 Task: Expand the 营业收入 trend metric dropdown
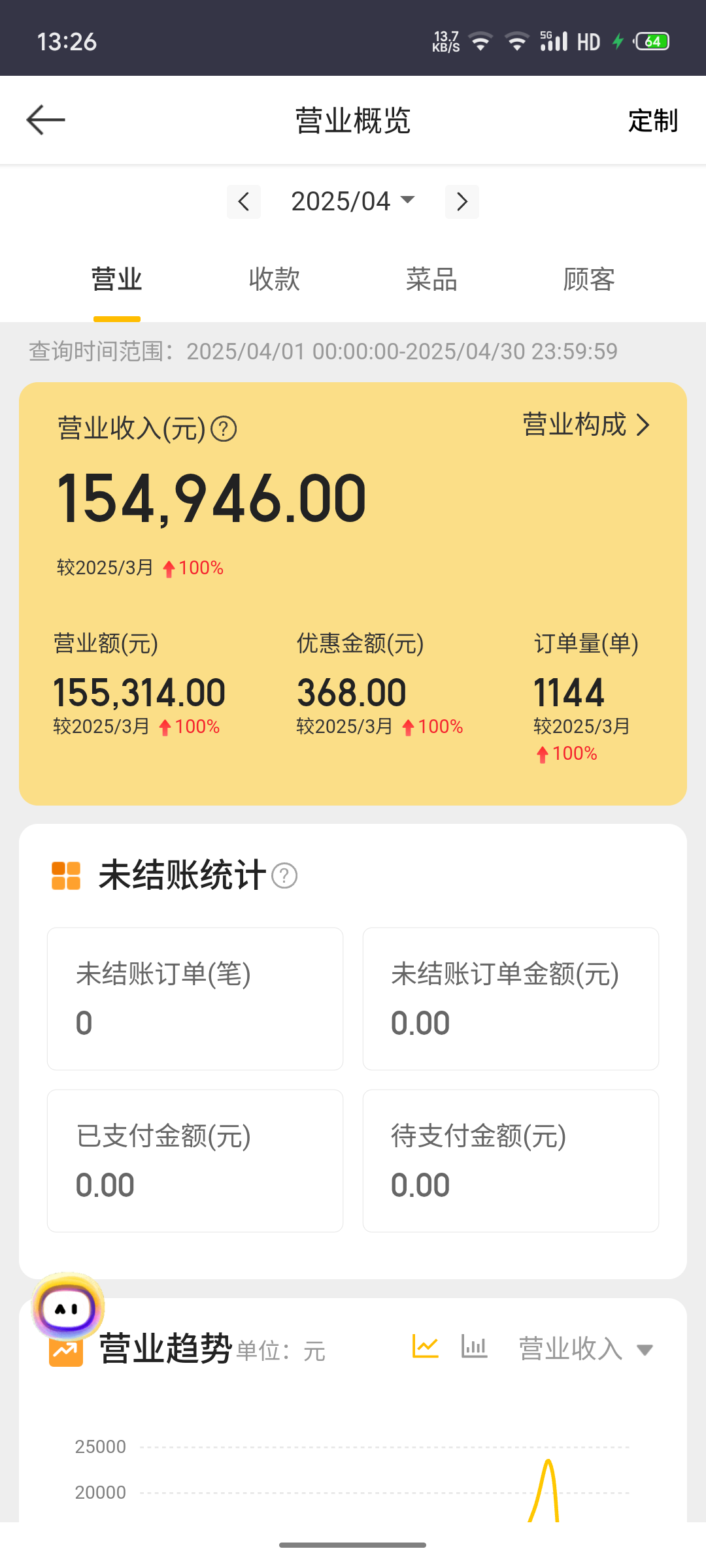[586, 1349]
